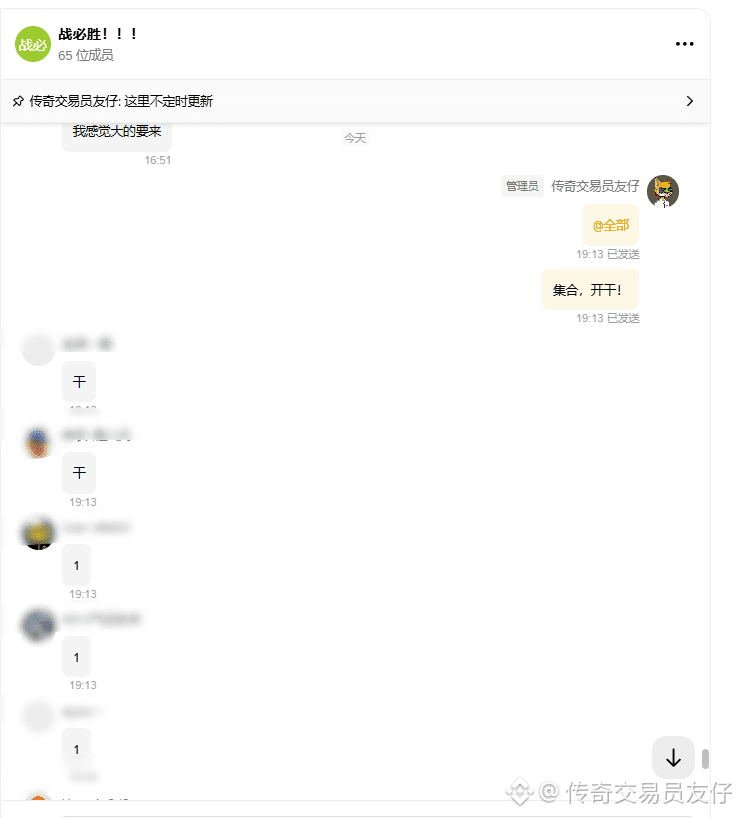This screenshot has width=740, height=818.
Task: View admin 传奇交易员友仔's cat avatar profile
Action: pyautogui.click(x=663, y=191)
